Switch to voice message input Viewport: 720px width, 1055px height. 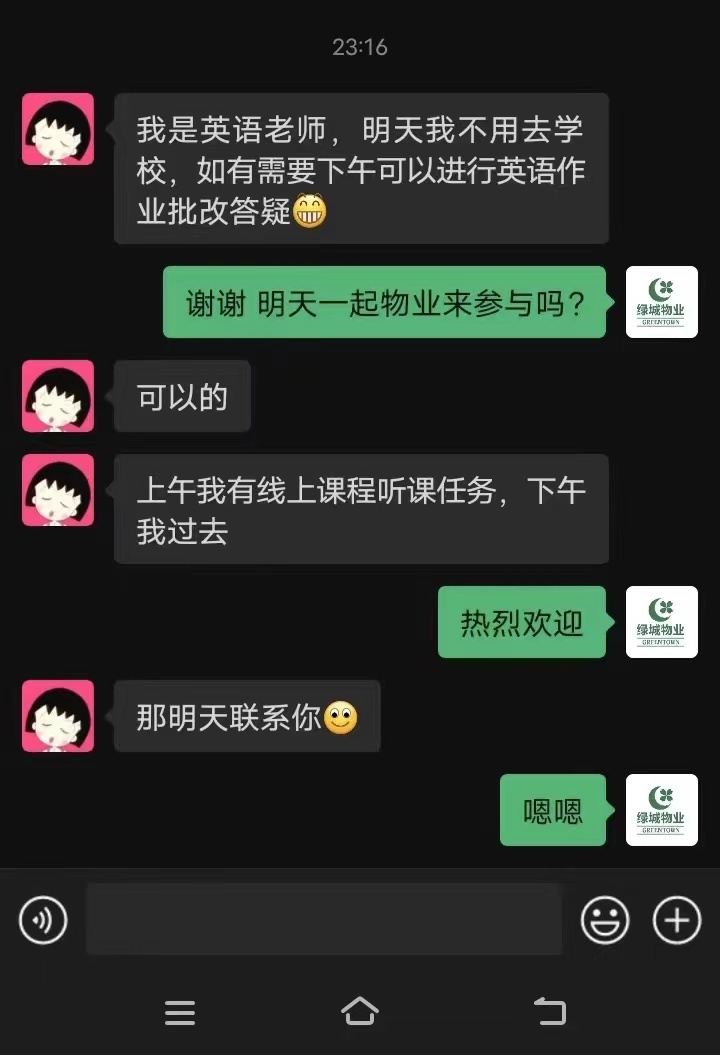43,920
